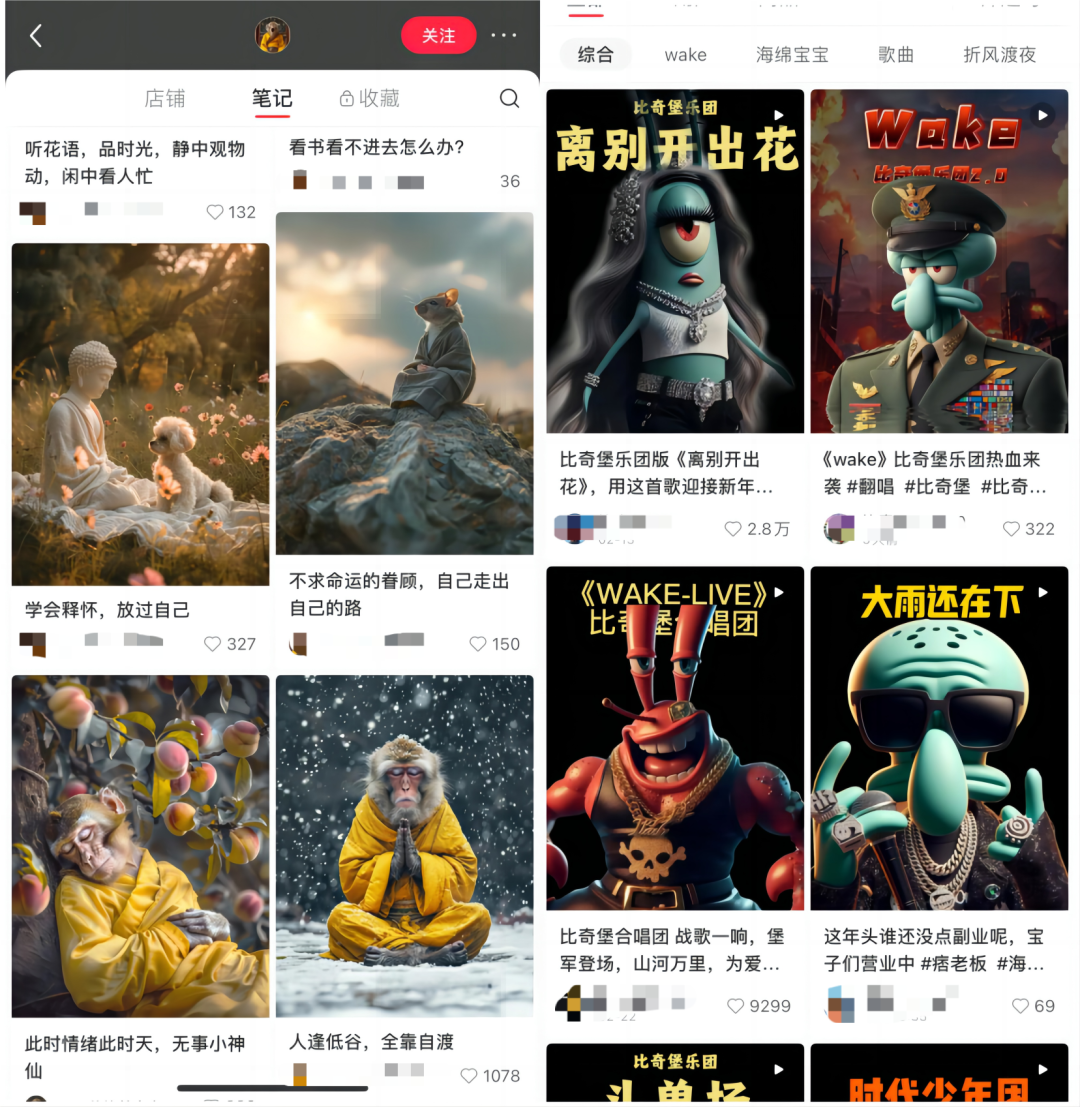Follow this user with the 关注 button
The height and width of the screenshot is (1107, 1080).
click(x=438, y=36)
